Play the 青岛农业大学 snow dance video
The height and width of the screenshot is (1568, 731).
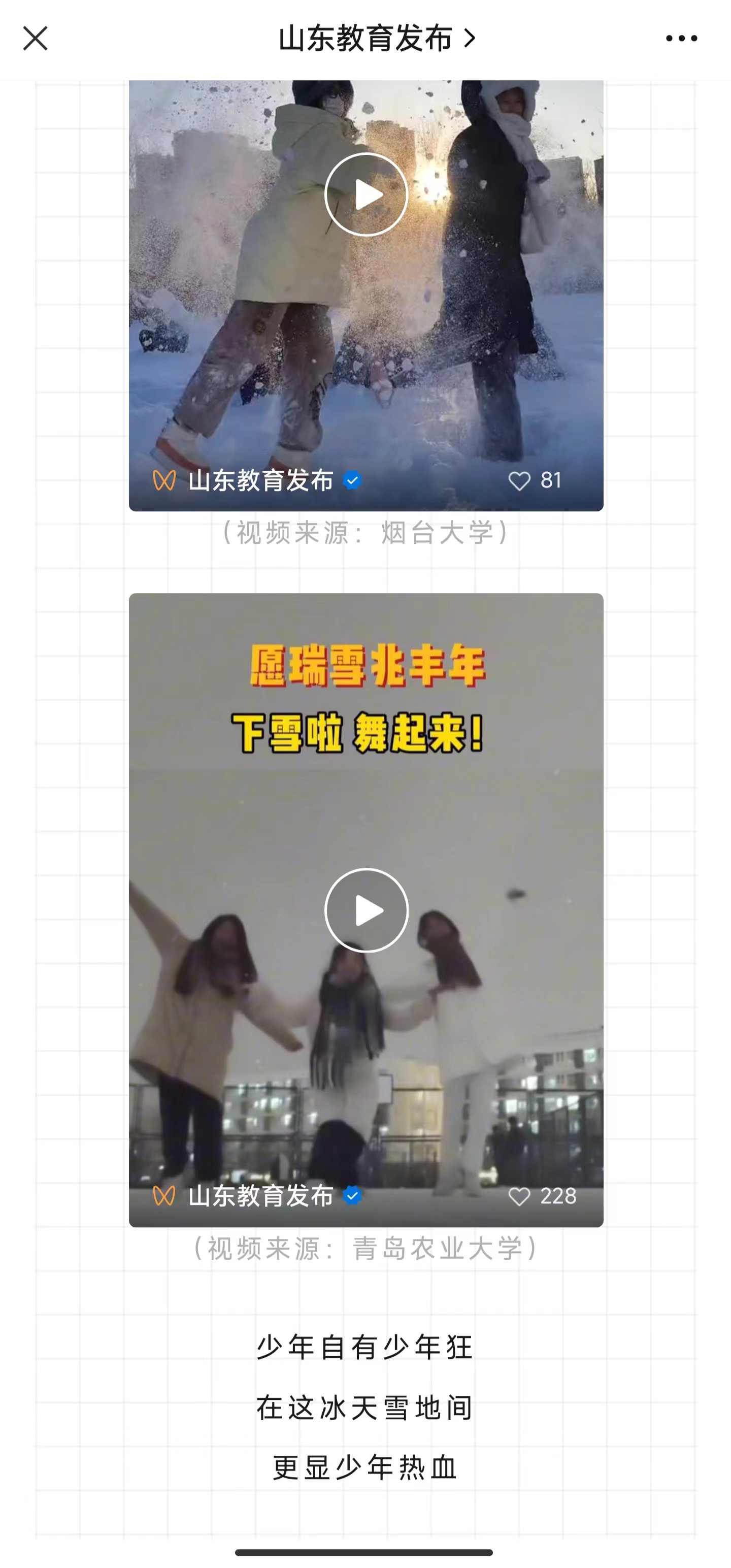pyautogui.click(x=366, y=910)
